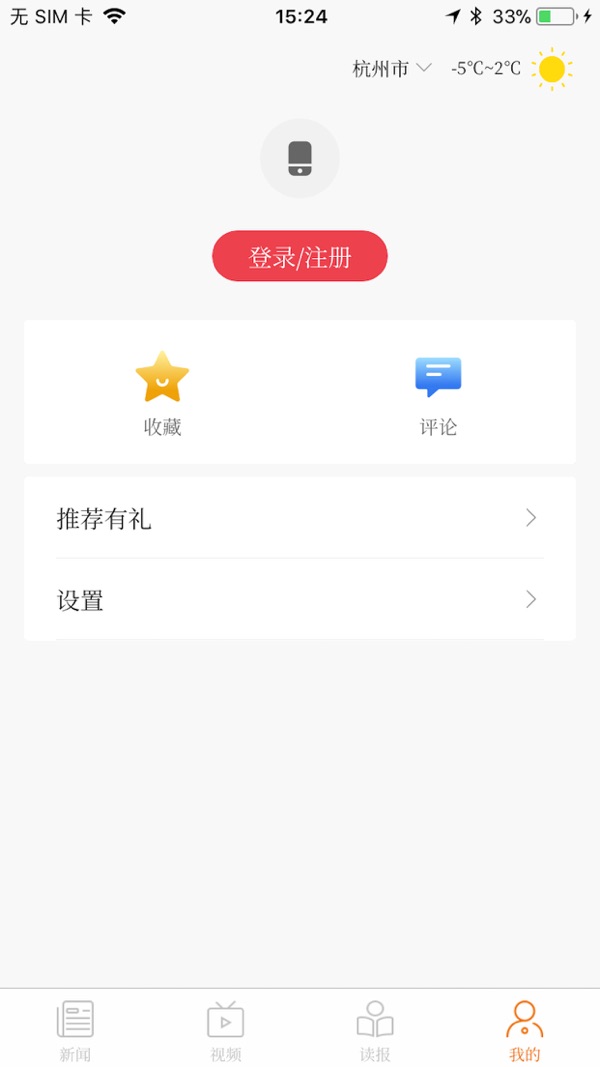Switch to the 读报 tab
This screenshot has width=600, height=1067.
pyautogui.click(x=375, y=1030)
